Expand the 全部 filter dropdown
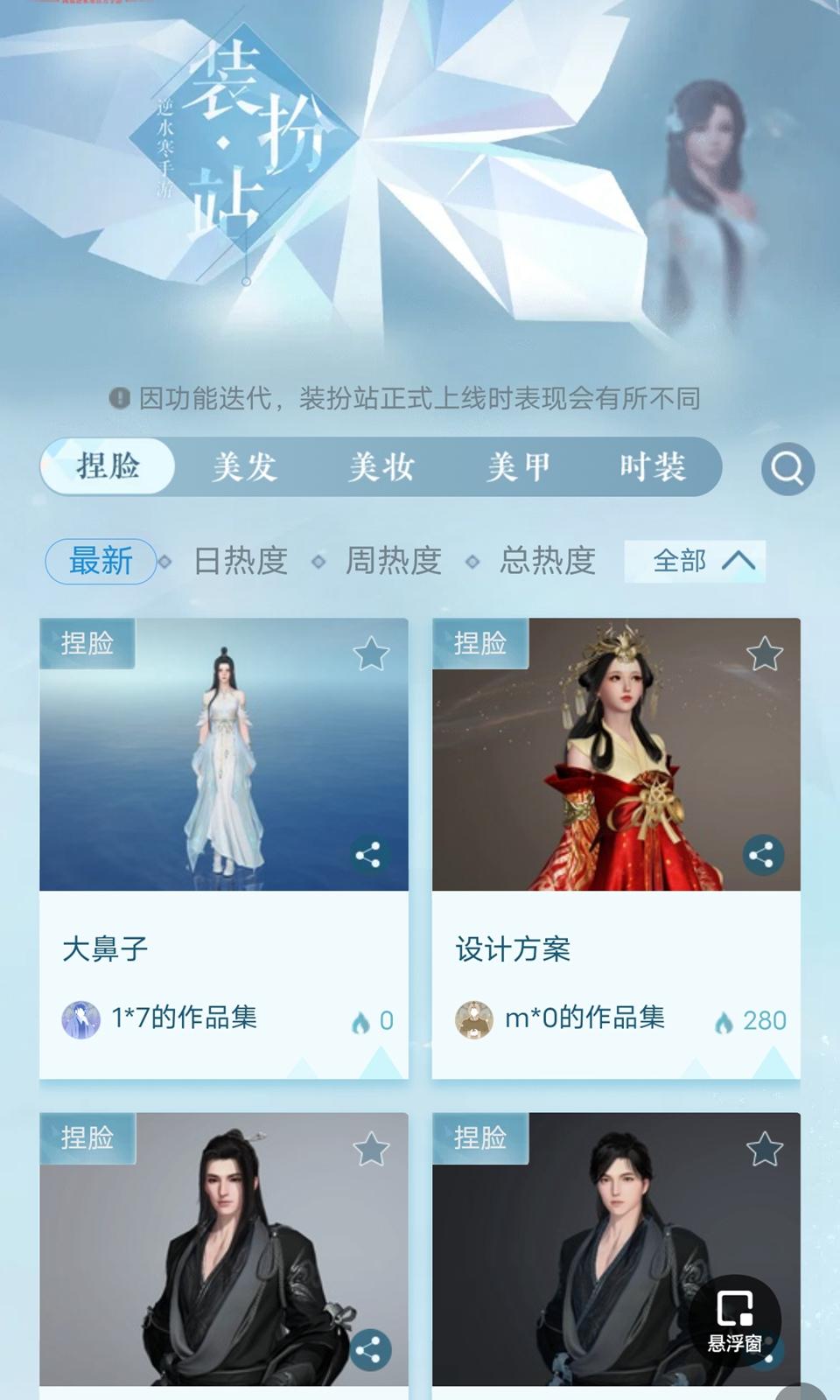The height and width of the screenshot is (1400, 840). pos(695,561)
